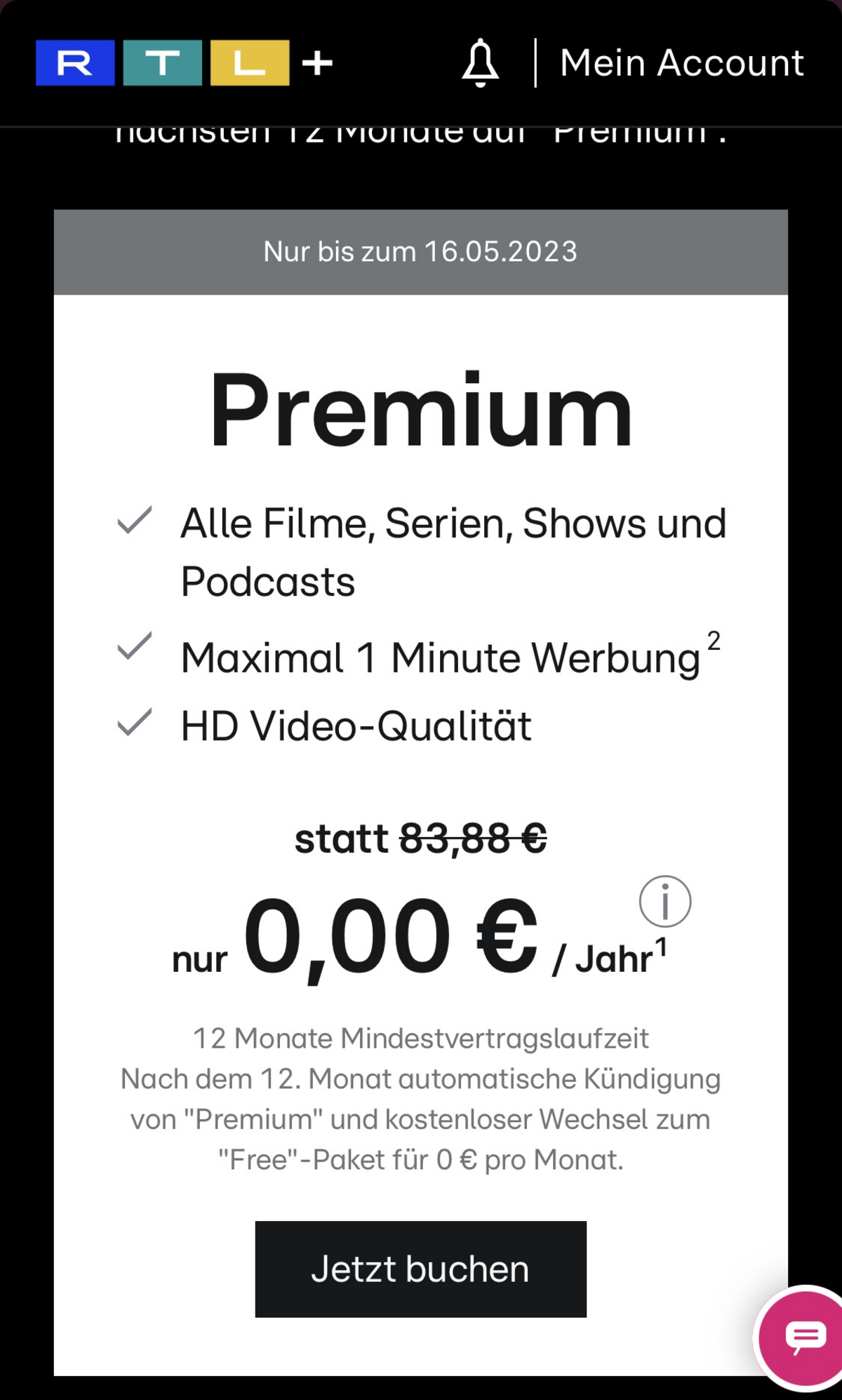Open Mein Account

point(681,63)
